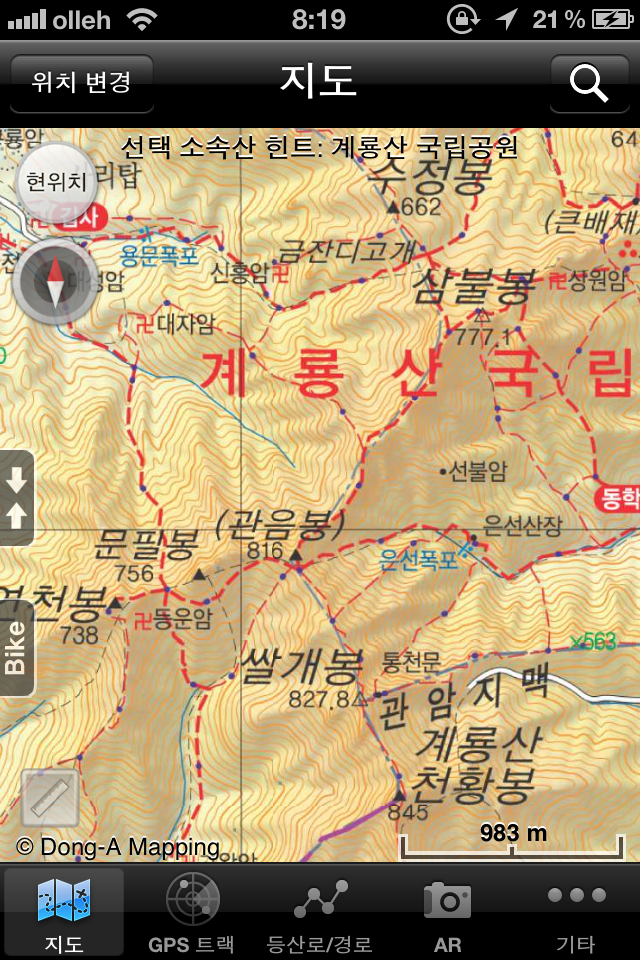Open the map search magnifier

pos(589,82)
